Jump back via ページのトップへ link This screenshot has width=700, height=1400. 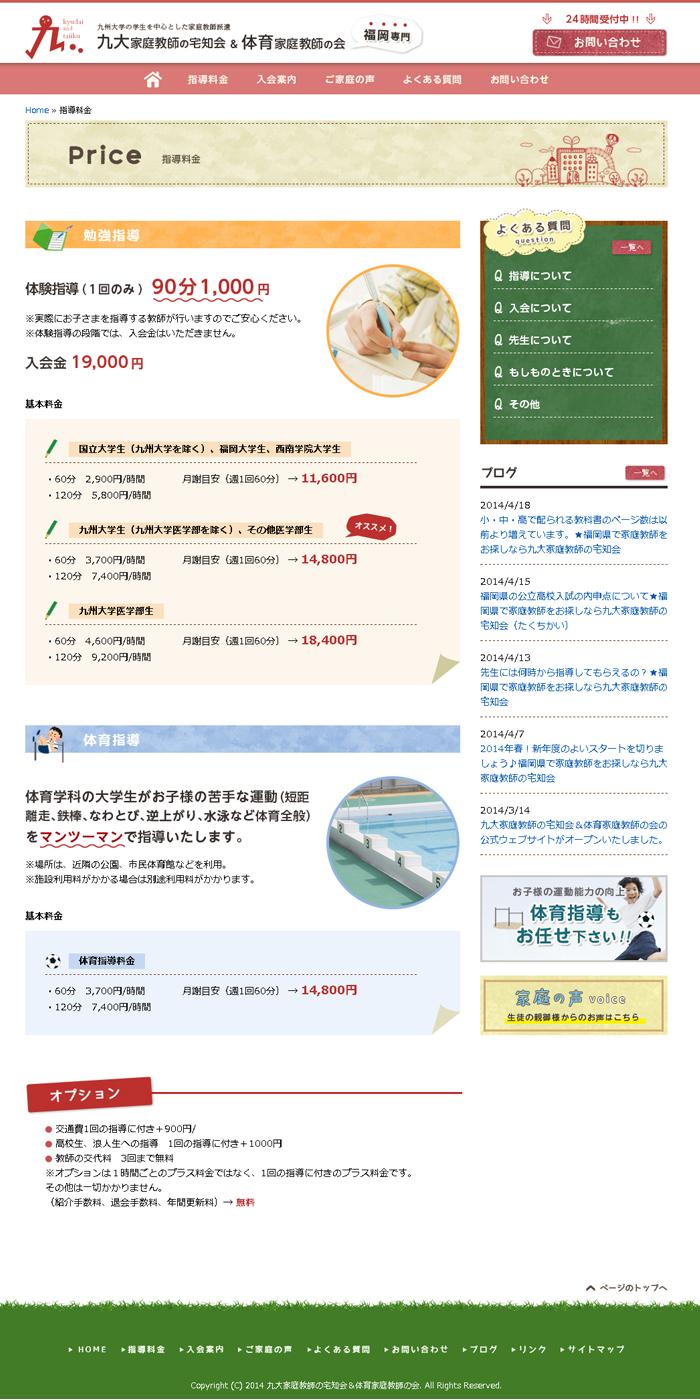click(627, 1288)
